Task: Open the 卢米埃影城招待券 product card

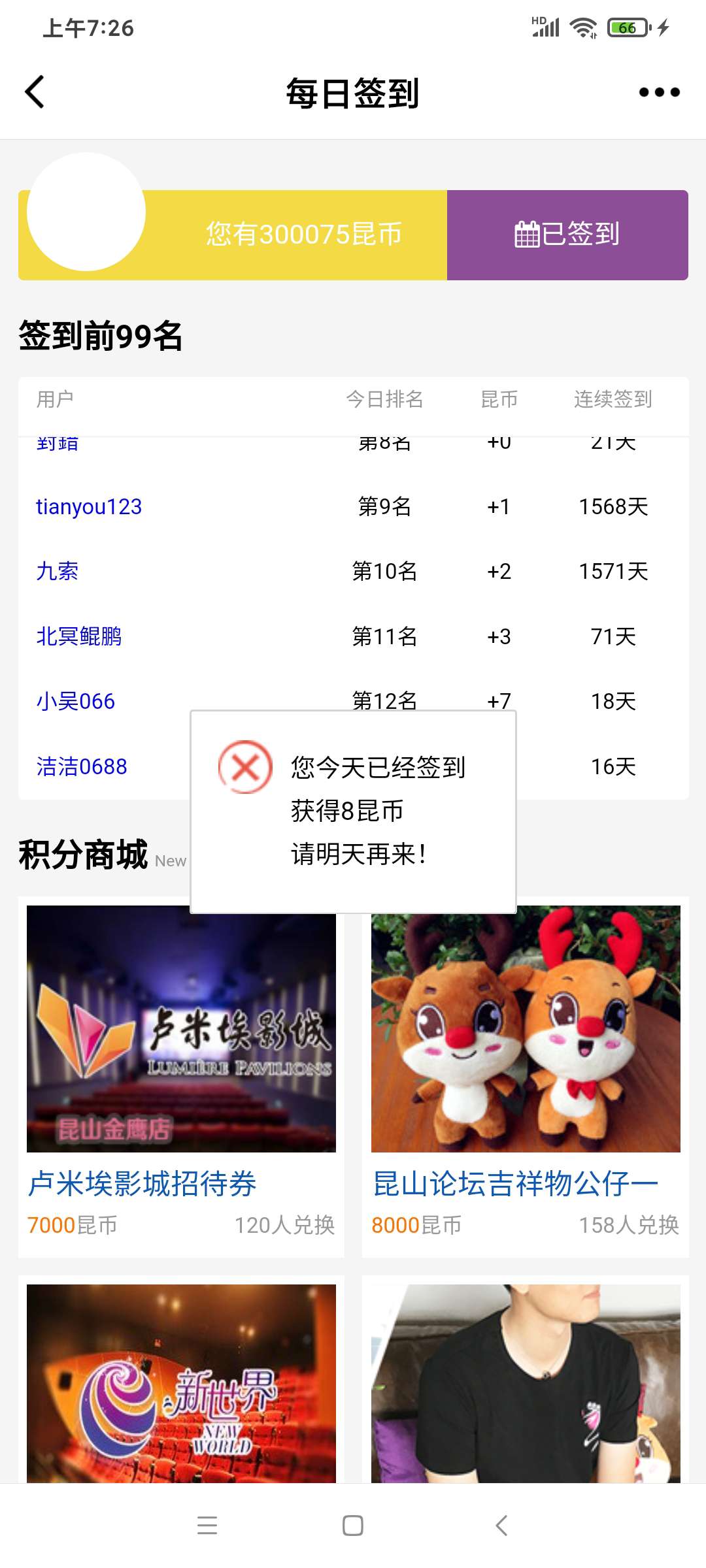Action: pyautogui.click(x=181, y=1071)
